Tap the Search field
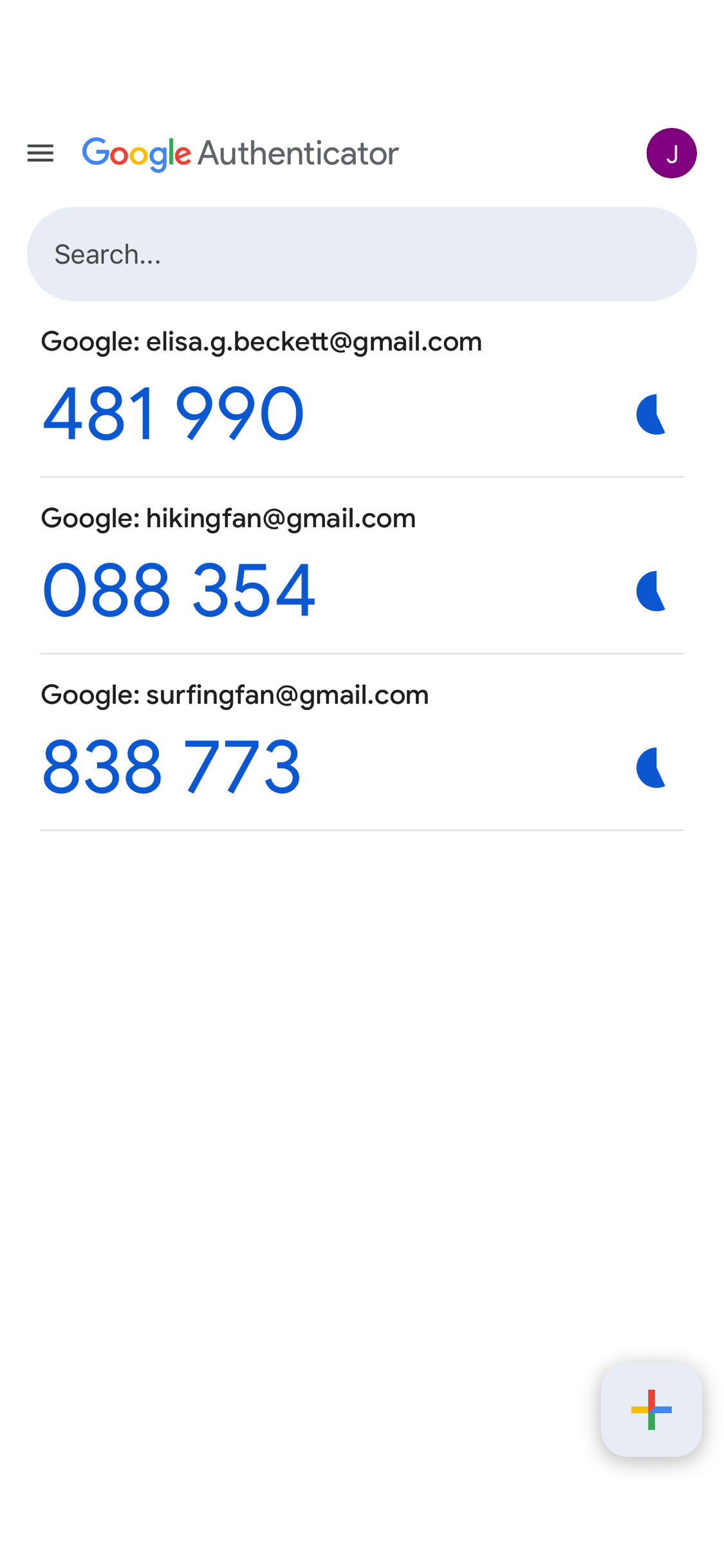 pyautogui.click(x=362, y=254)
